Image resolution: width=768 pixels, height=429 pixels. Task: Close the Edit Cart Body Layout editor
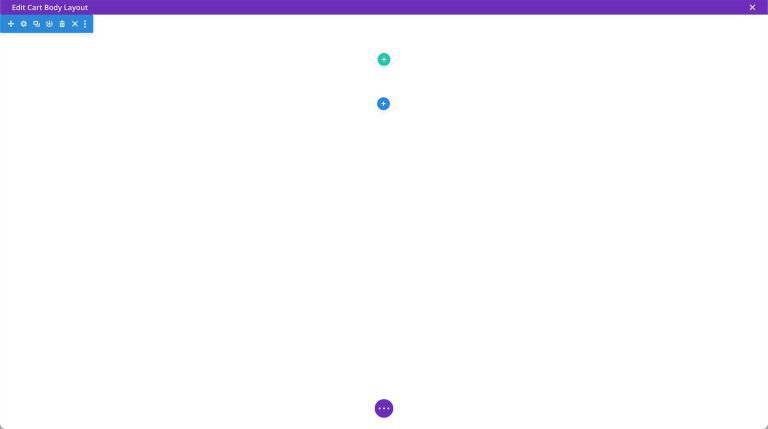752,7
